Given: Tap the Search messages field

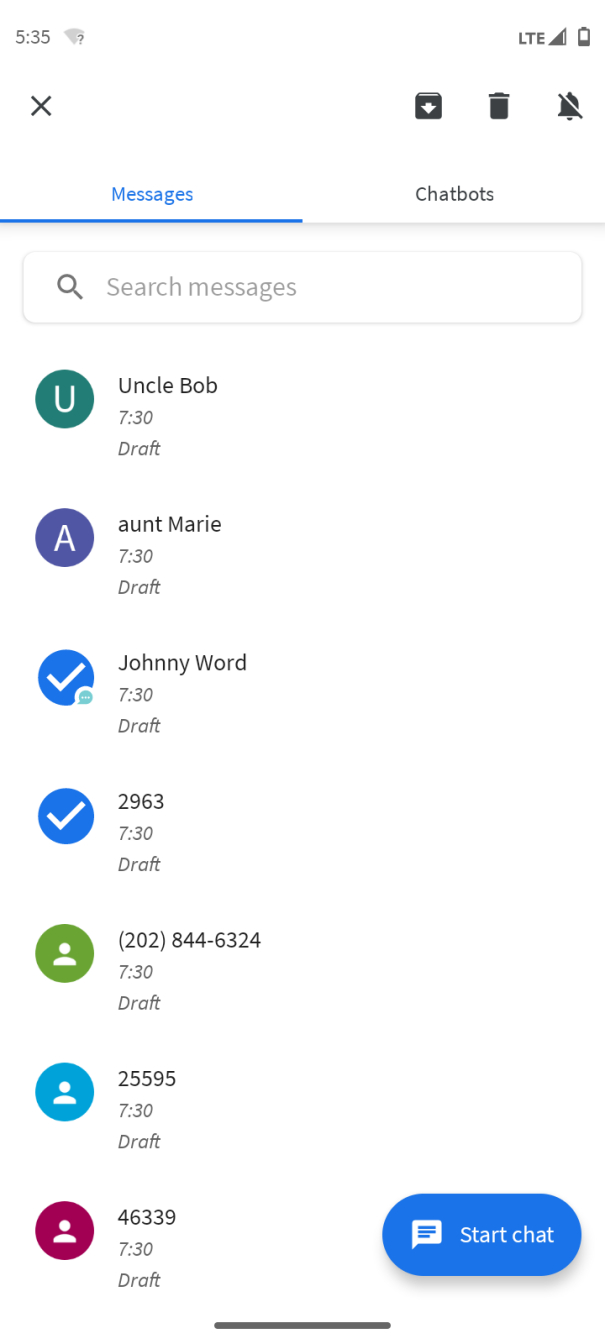Looking at the screenshot, I should 302,287.
